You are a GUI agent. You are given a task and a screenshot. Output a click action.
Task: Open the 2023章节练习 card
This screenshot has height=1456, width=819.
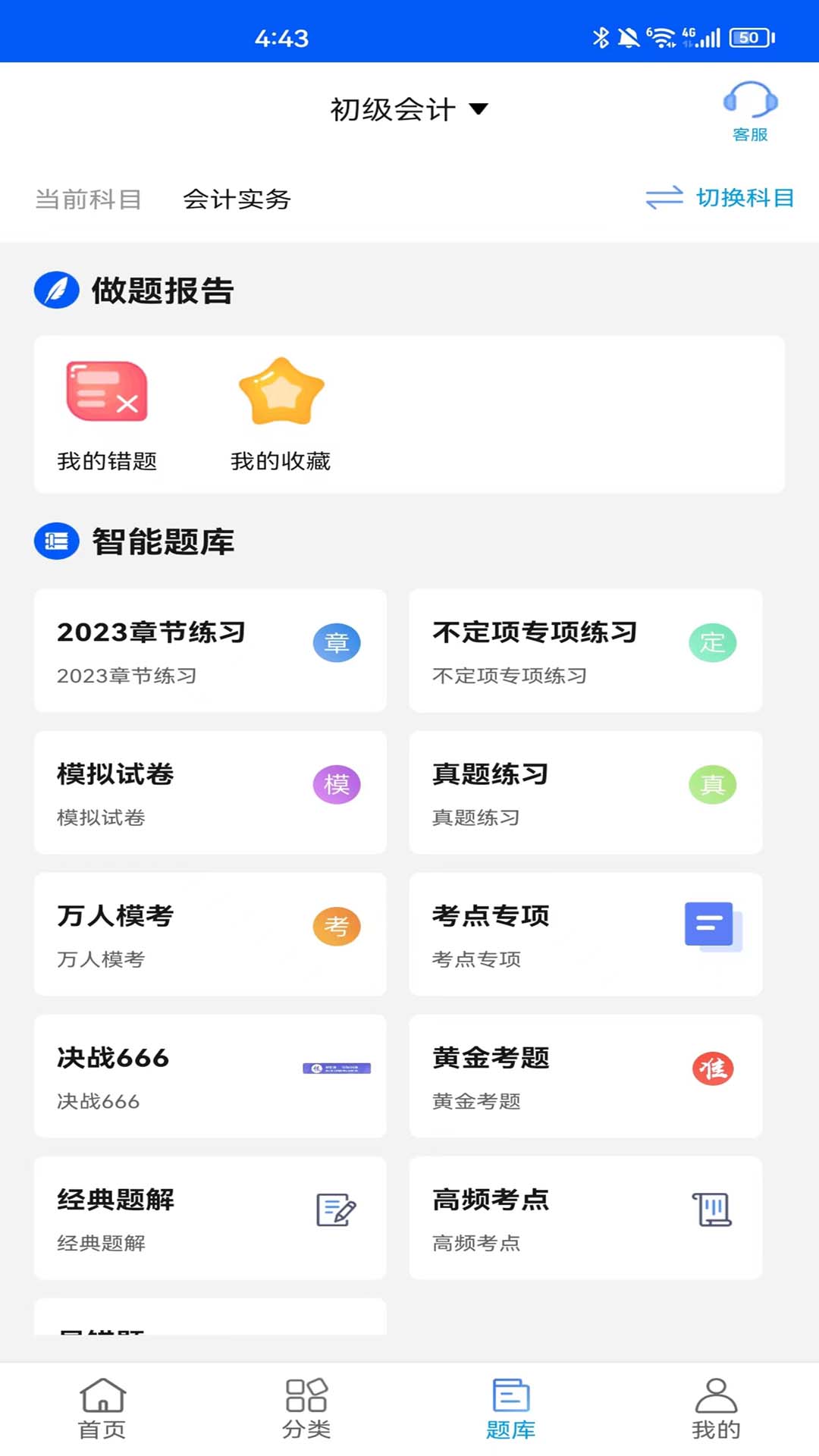tap(210, 651)
